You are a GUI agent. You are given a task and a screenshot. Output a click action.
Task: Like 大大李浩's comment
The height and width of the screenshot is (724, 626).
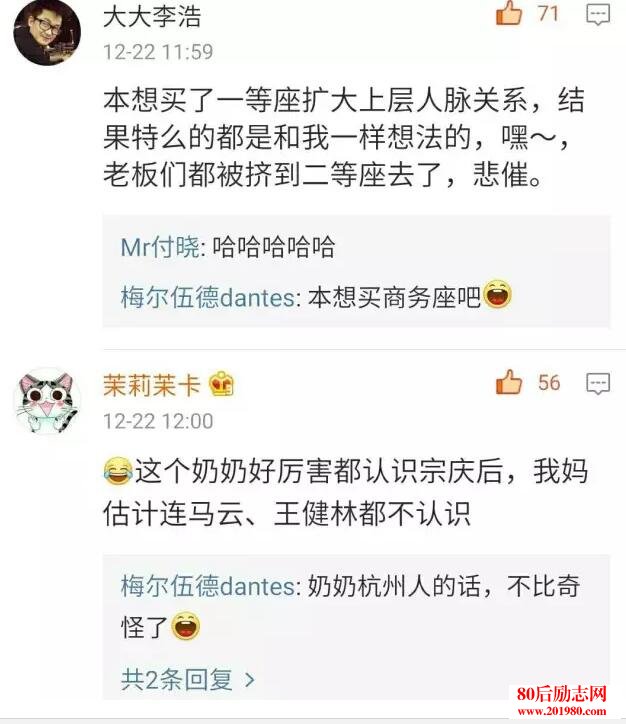click(510, 14)
